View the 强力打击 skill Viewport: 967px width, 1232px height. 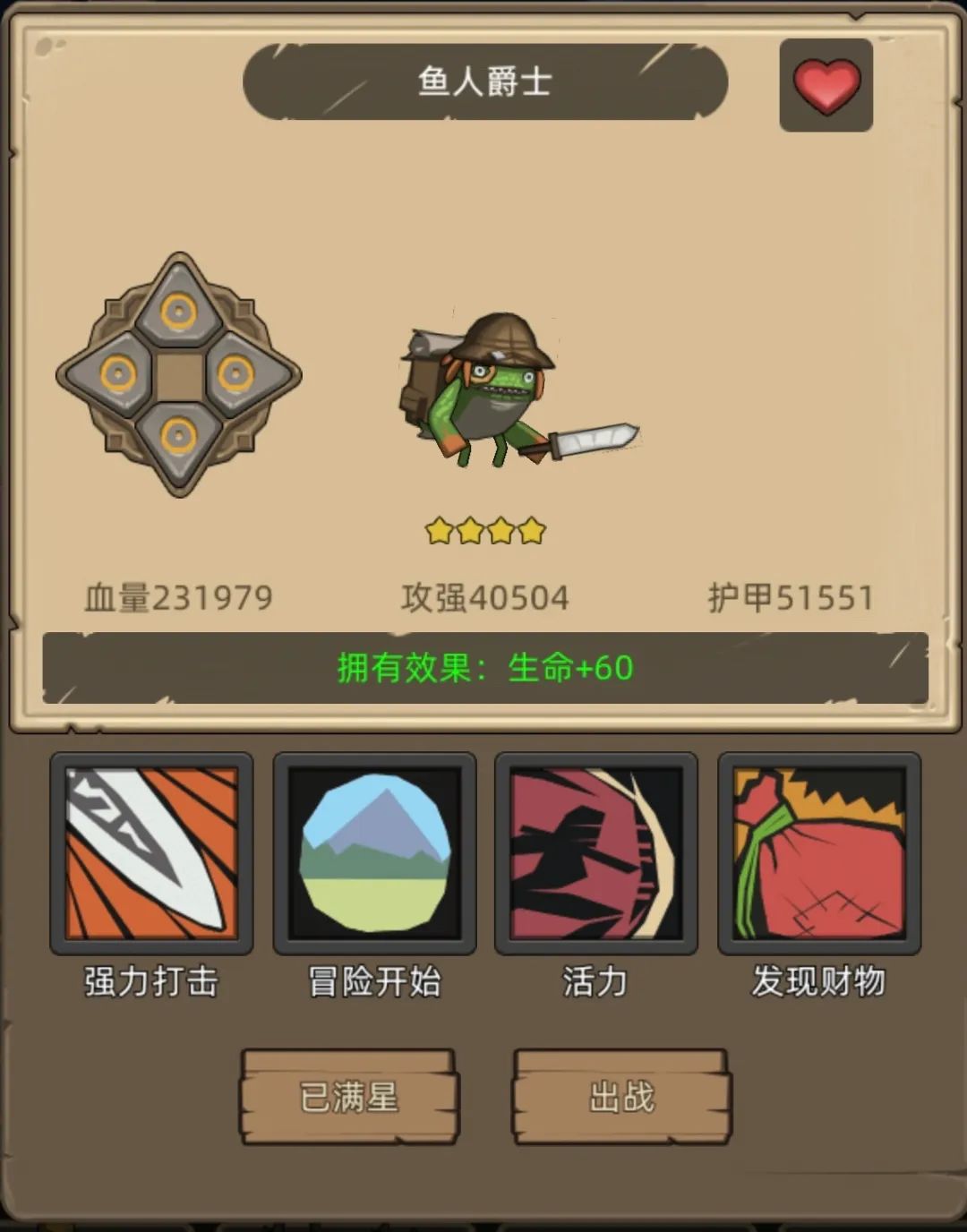tap(151, 853)
